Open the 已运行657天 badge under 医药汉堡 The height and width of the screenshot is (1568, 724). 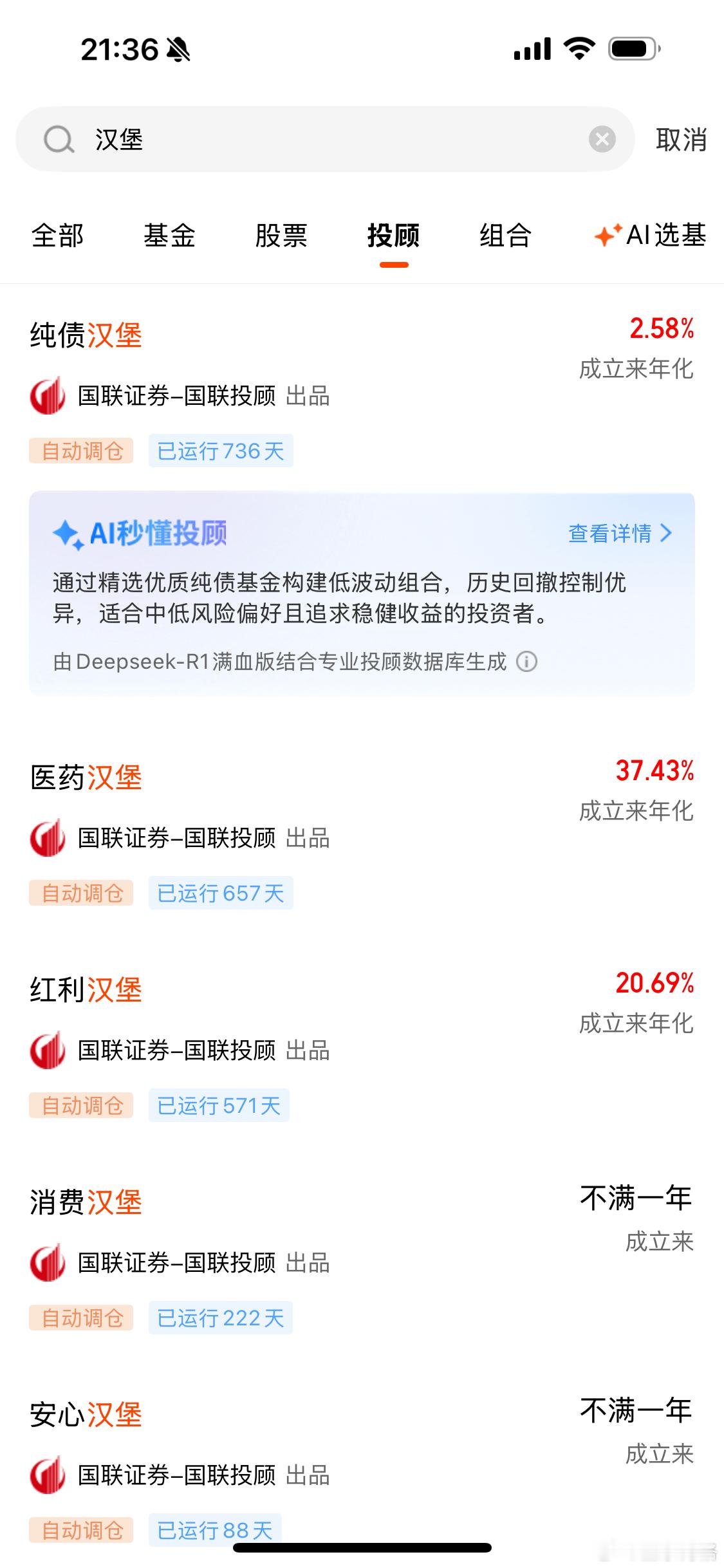click(x=219, y=893)
